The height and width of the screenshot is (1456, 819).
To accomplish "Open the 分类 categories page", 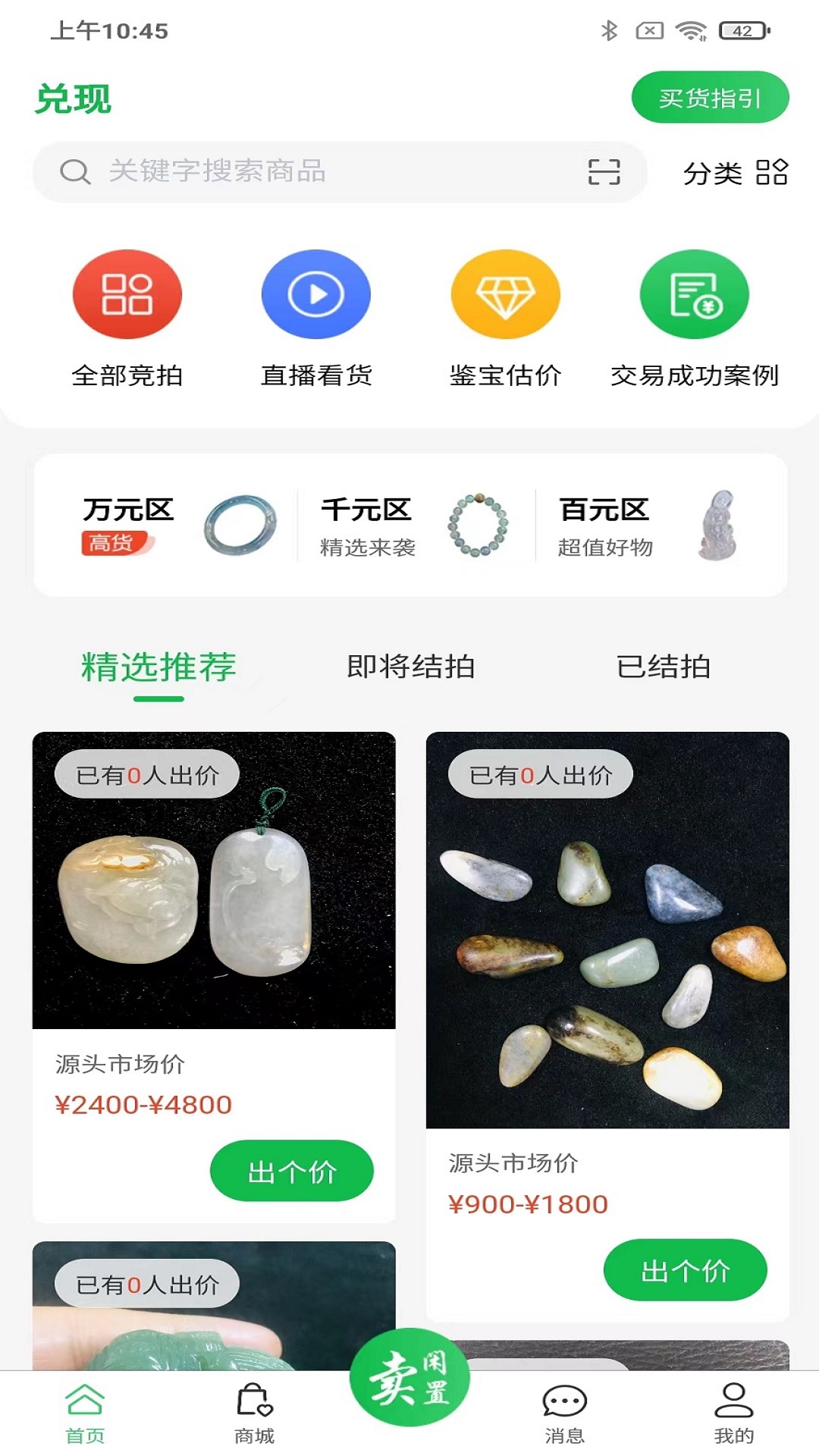I will 735,173.
